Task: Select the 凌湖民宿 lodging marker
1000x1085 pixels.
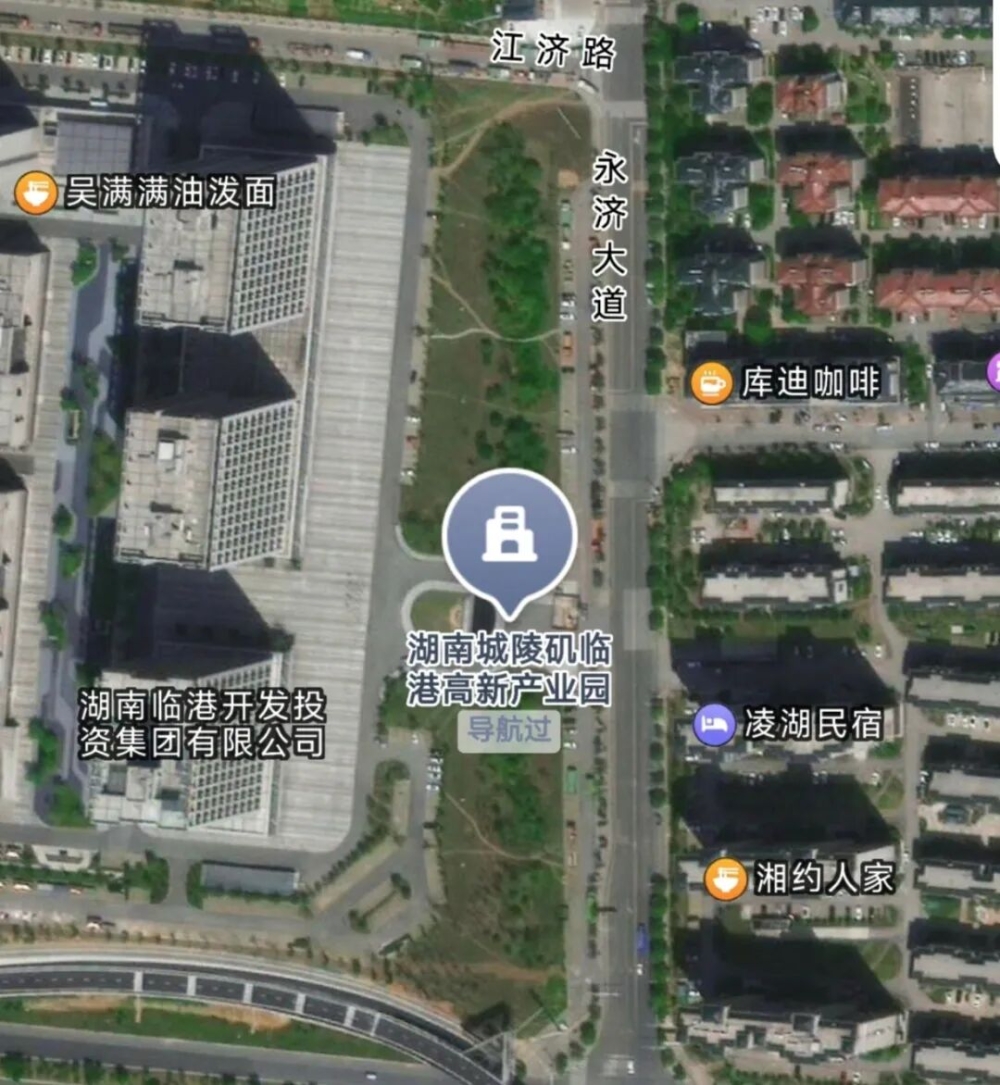Action: coord(714,724)
